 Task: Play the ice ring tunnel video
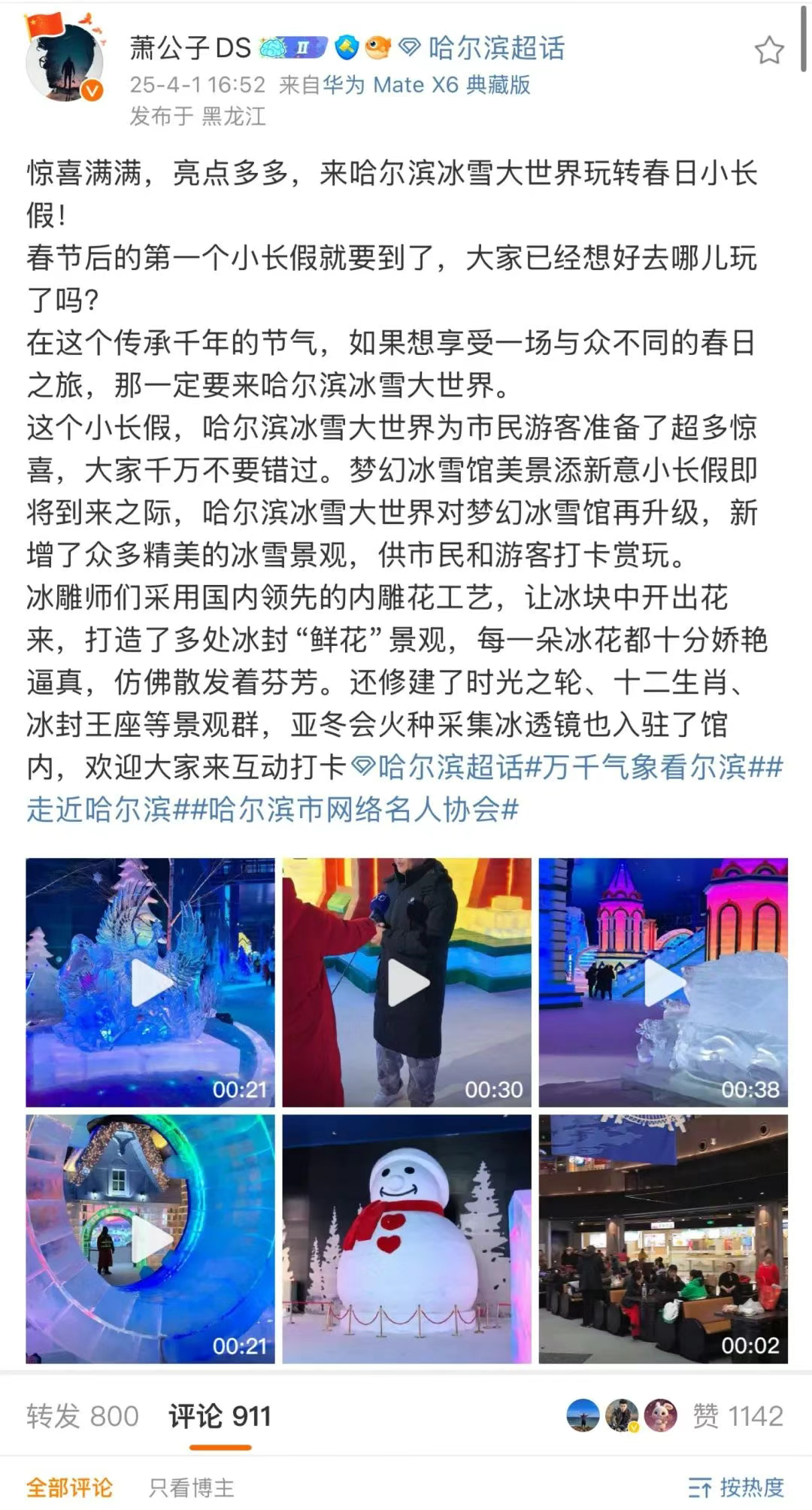click(150, 1239)
